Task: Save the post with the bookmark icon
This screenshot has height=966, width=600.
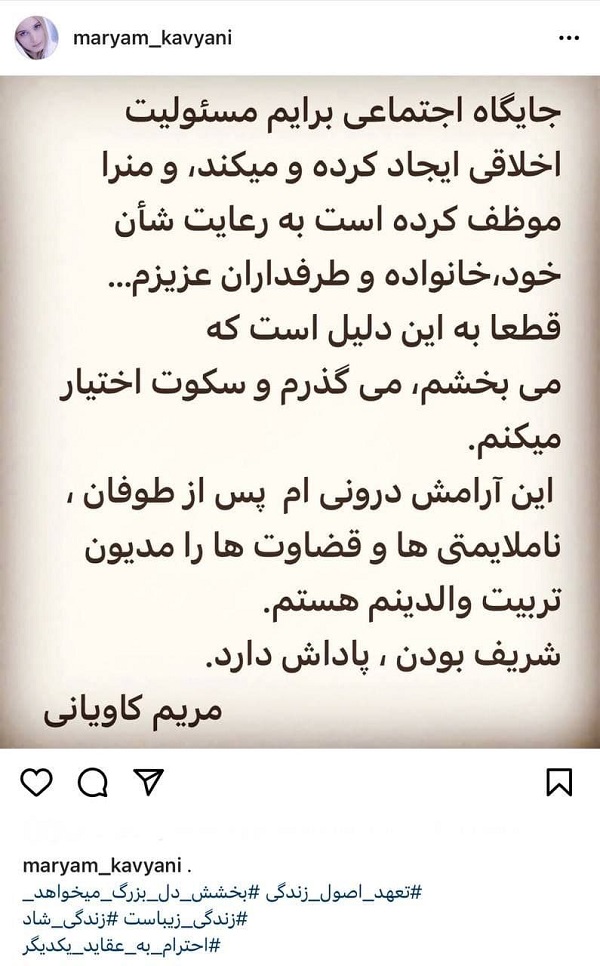Action: (x=559, y=782)
